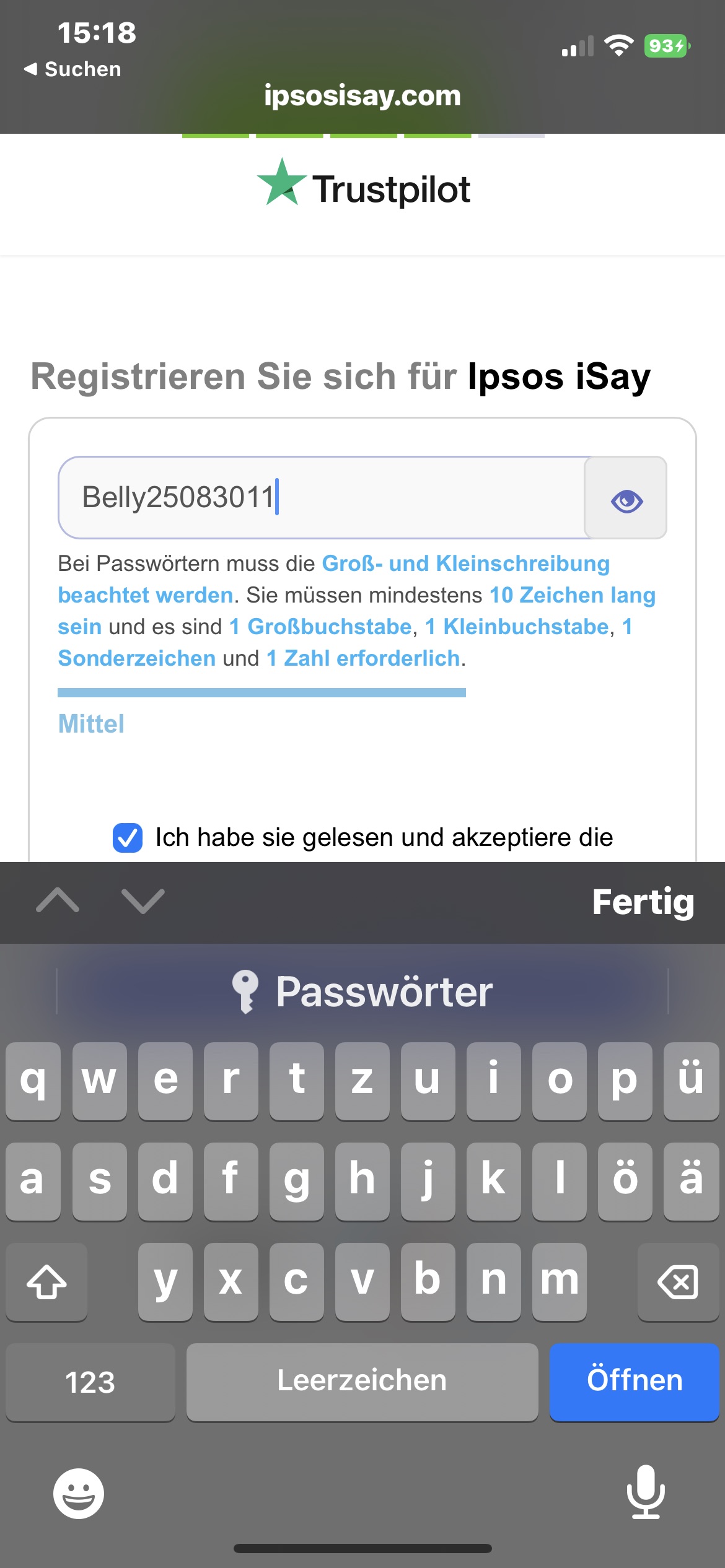Uncheck the terms acceptance checkbox

point(128,837)
